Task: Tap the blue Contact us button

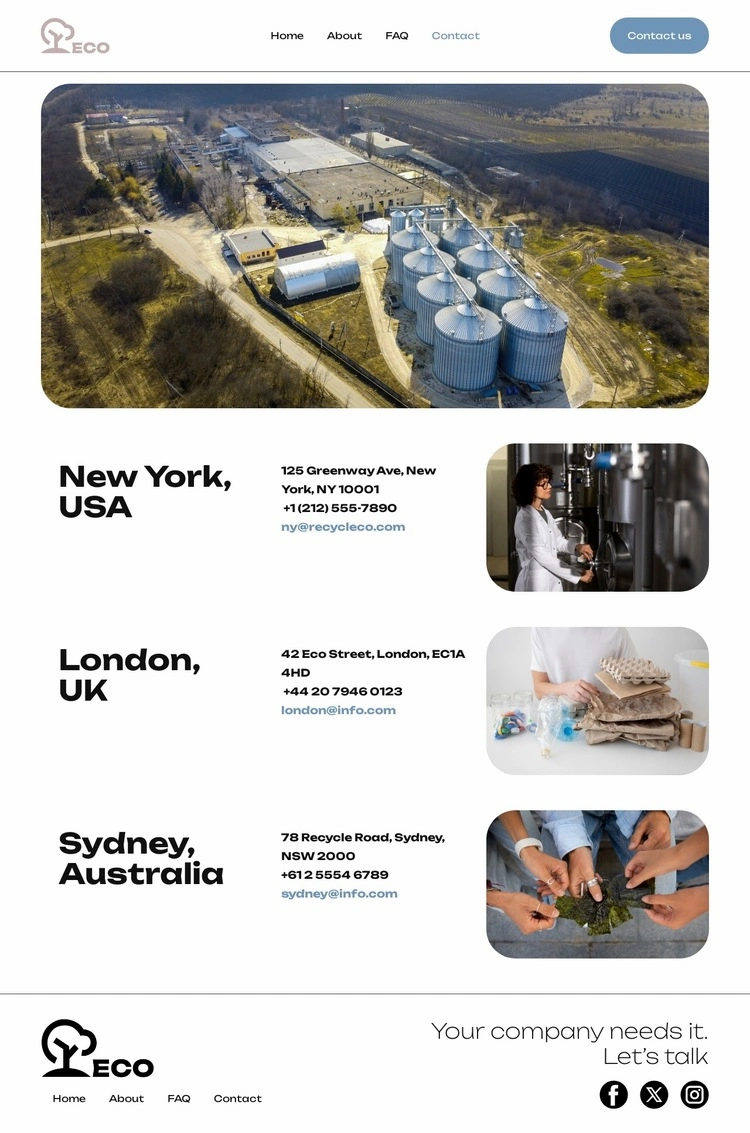Action: [659, 36]
